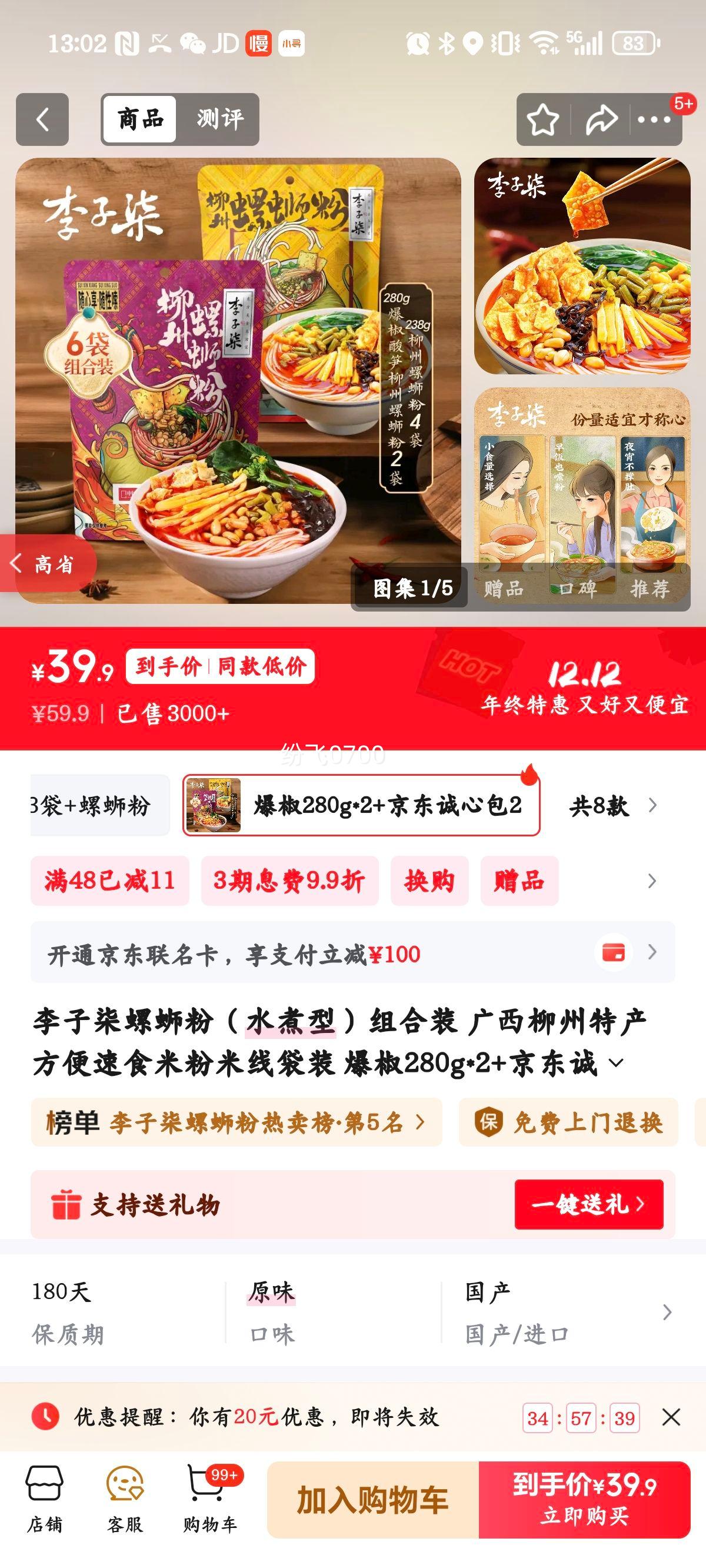Select the 商品 product tab
The height and width of the screenshot is (1568, 706).
tap(141, 119)
